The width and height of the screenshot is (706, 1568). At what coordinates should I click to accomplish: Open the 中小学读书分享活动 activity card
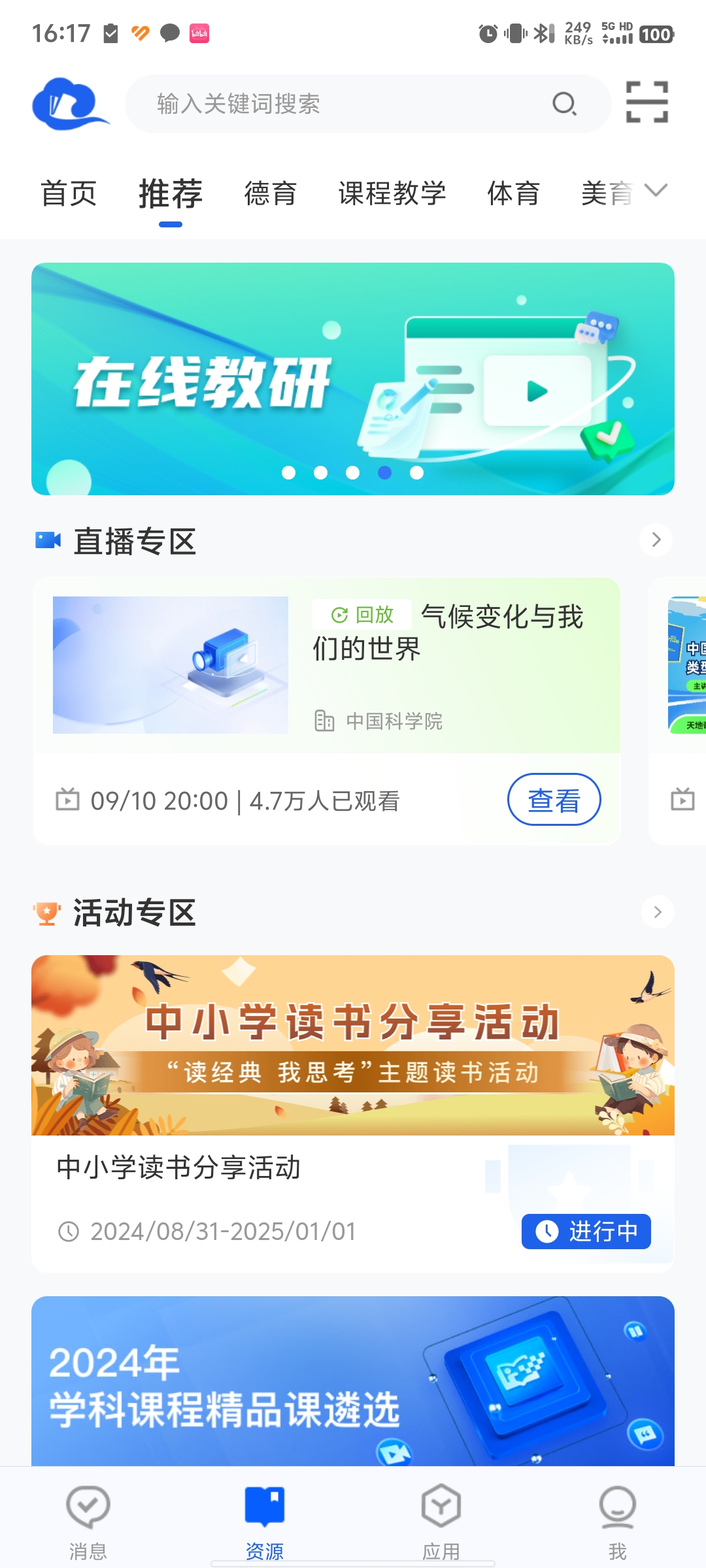(x=353, y=1111)
